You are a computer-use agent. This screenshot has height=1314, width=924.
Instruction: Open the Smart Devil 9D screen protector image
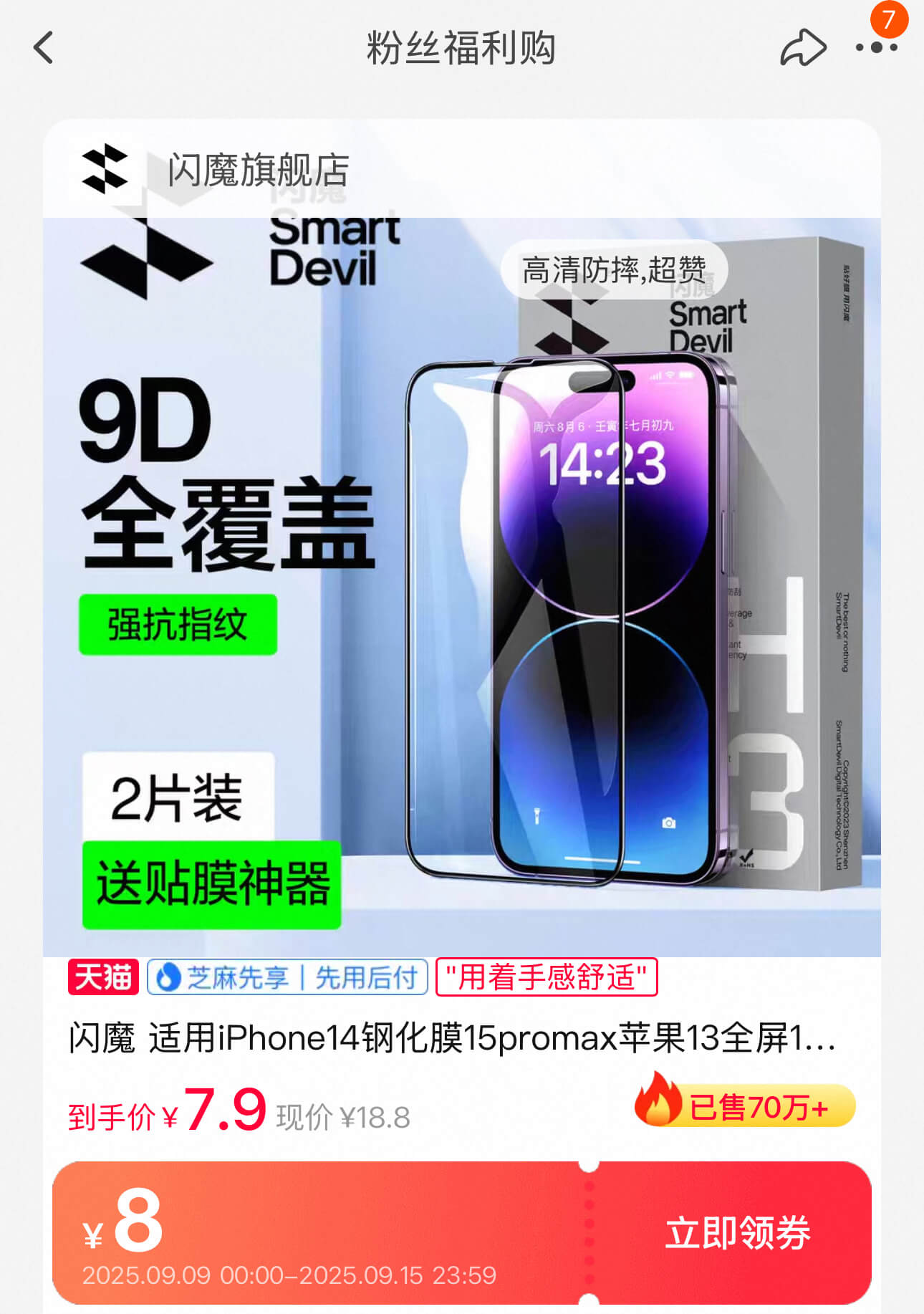point(461,588)
